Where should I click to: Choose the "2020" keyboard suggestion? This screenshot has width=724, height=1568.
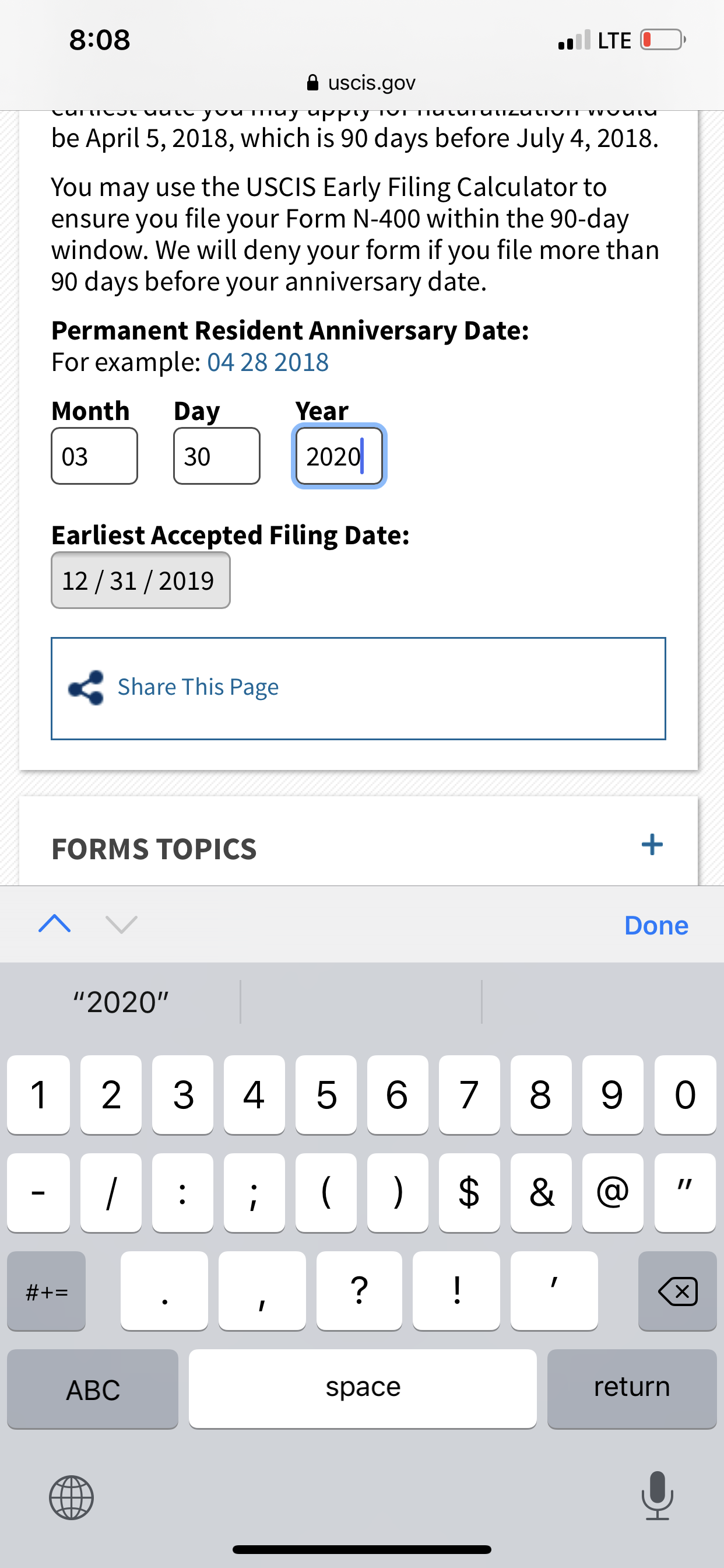(121, 1002)
